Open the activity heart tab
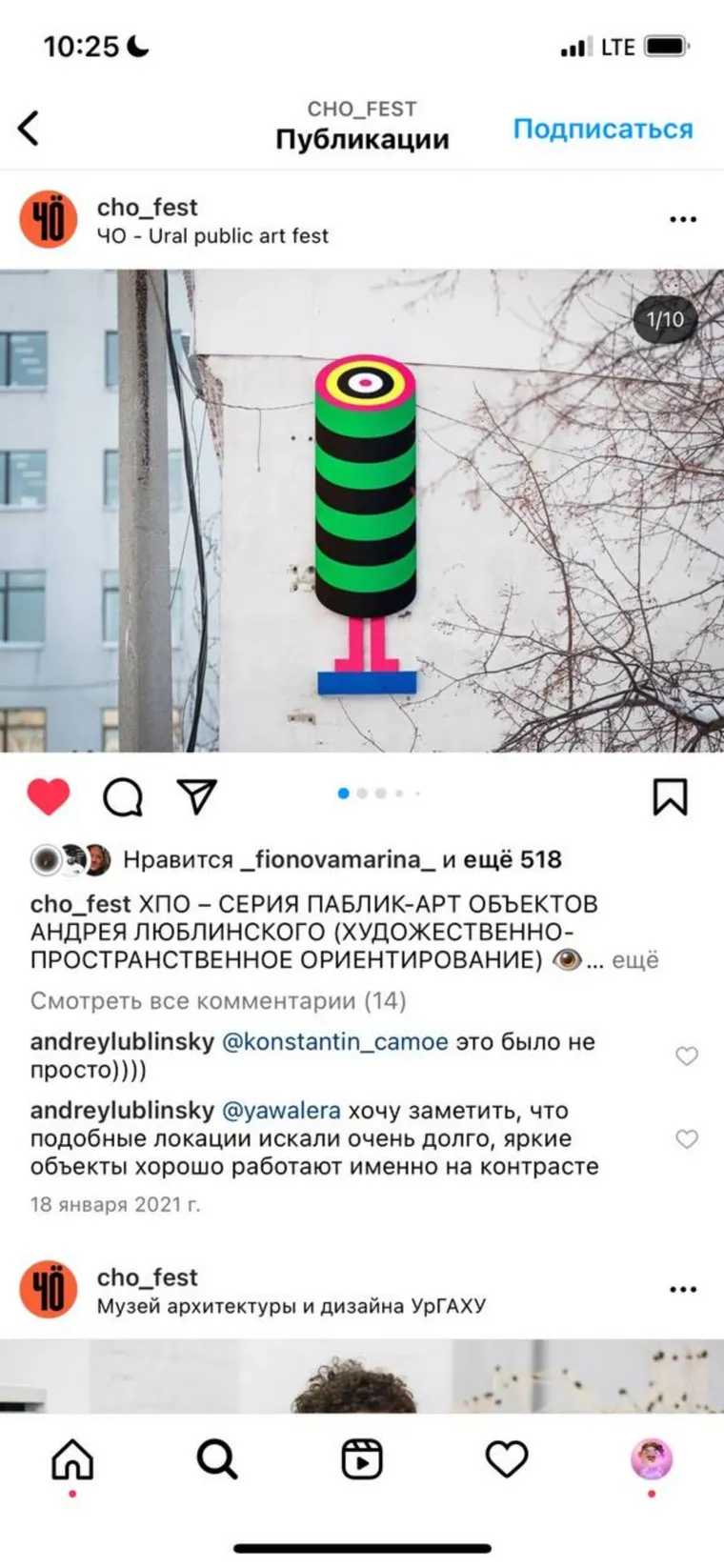This screenshot has height=1568, width=724. click(507, 1458)
